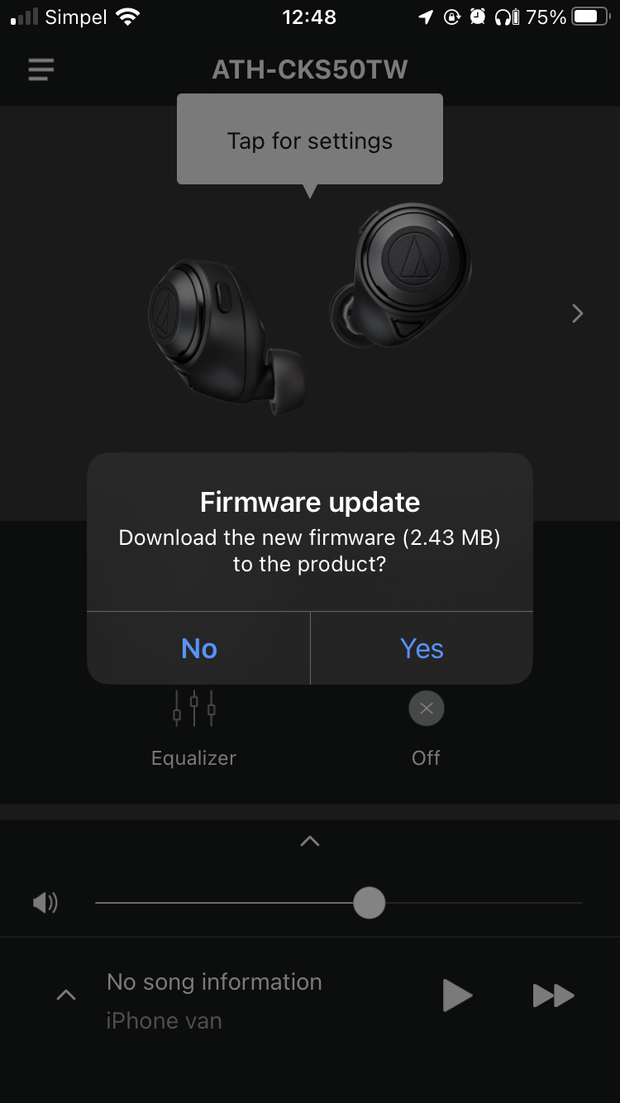Open the hamburger menu
Viewport: 620px width, 1103px height.
click(x=41, y=70)
